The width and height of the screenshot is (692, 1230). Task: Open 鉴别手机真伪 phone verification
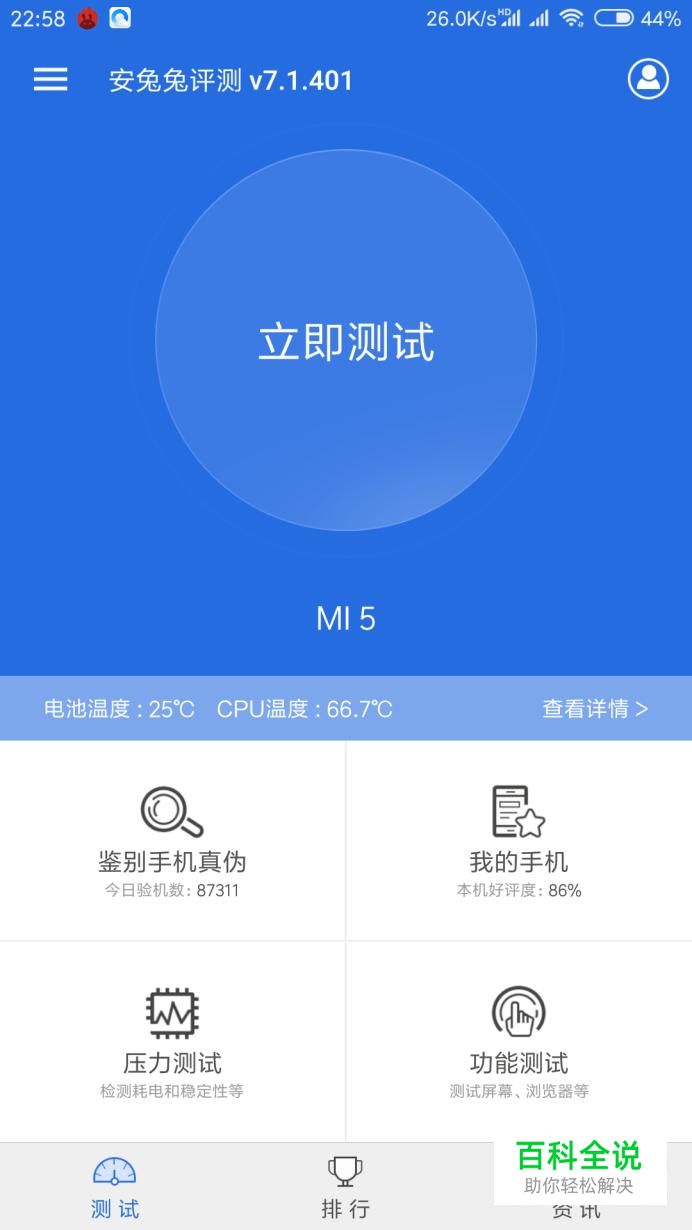(172, 841)
